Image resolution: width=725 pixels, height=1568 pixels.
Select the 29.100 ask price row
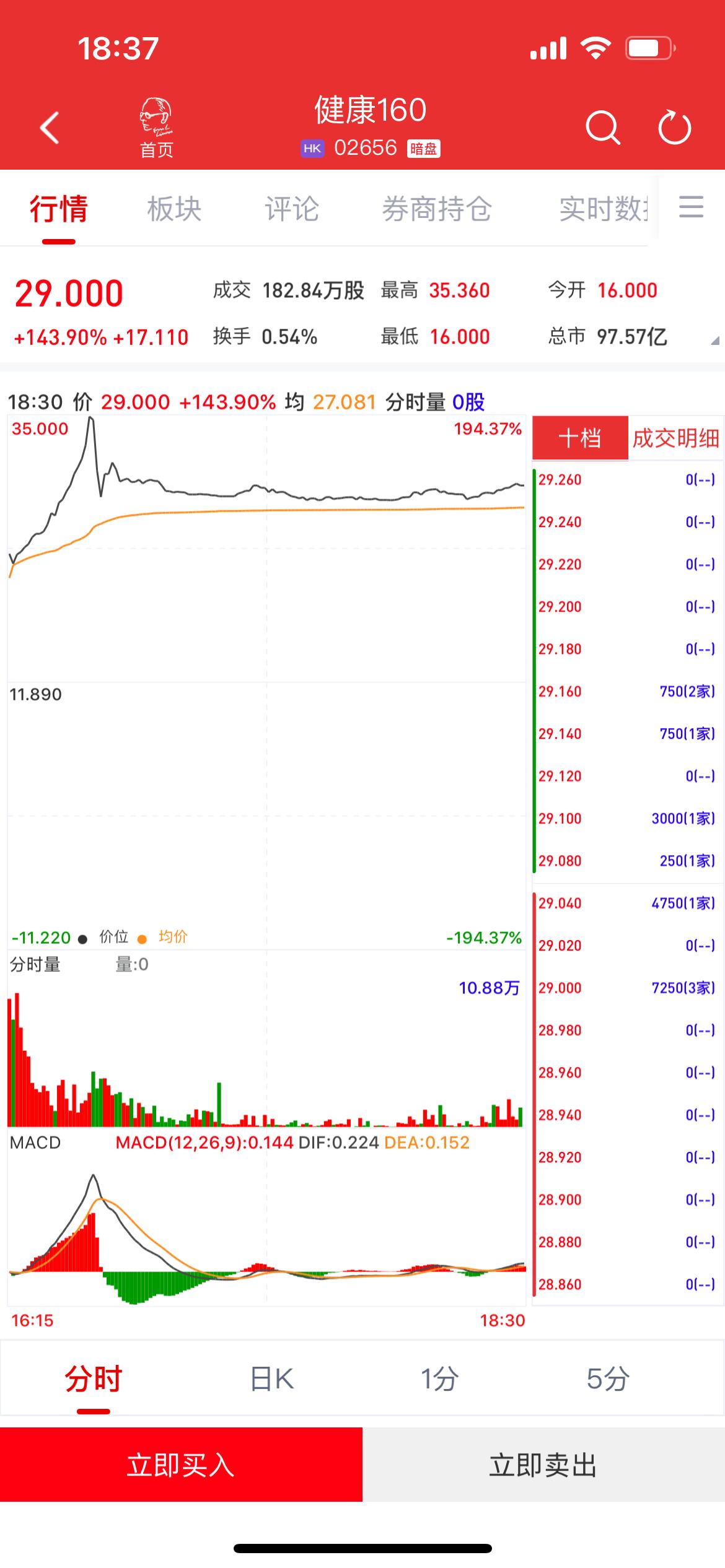coord(626,819)
